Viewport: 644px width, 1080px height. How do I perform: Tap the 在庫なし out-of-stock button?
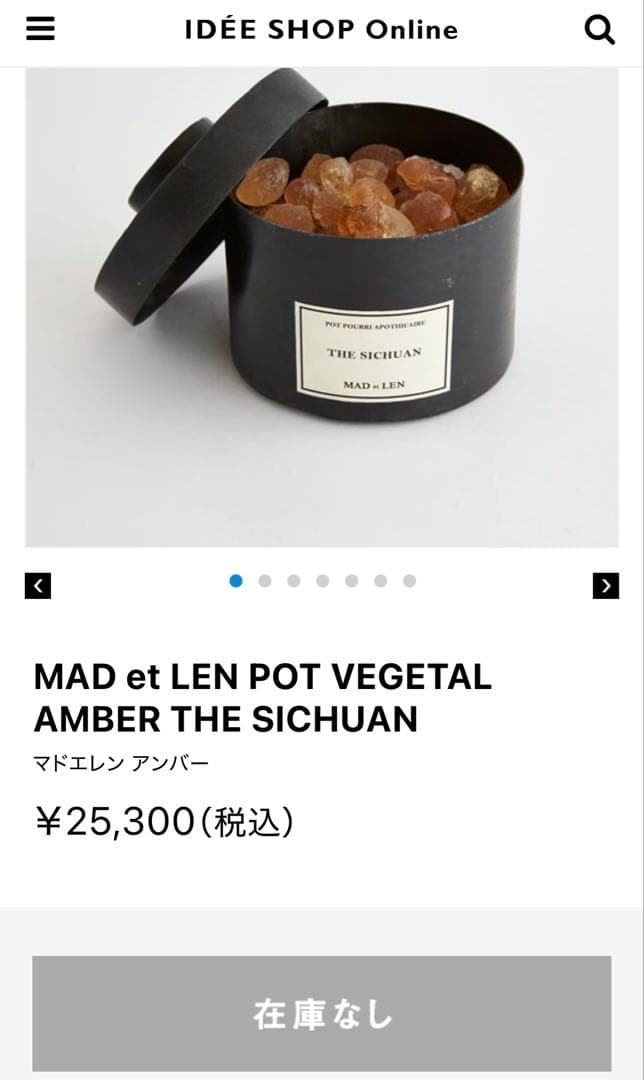(x=321, y=1013)
